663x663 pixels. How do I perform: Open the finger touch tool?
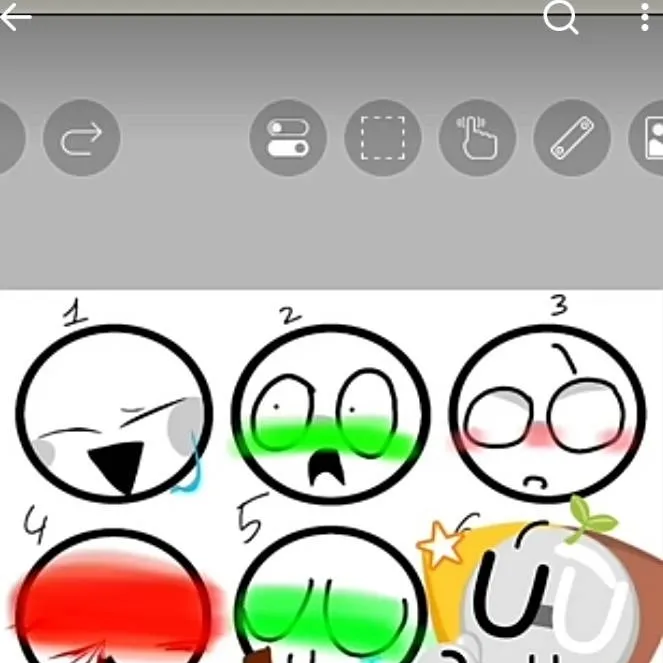[477, 138]
